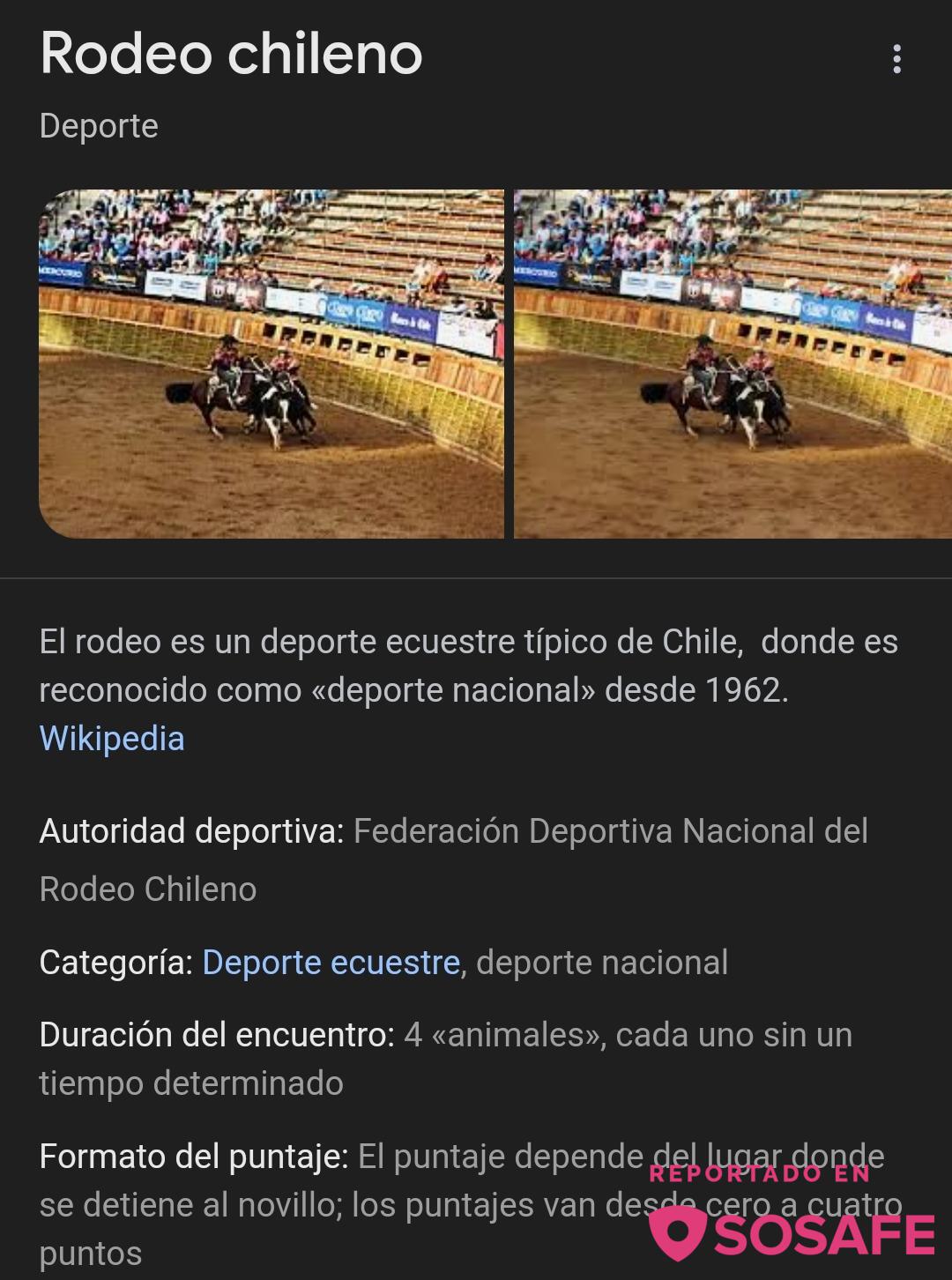Screen dimensions: 952x1280
Task: Follow the Wikipedia source link
Action: tap(112, 738)
